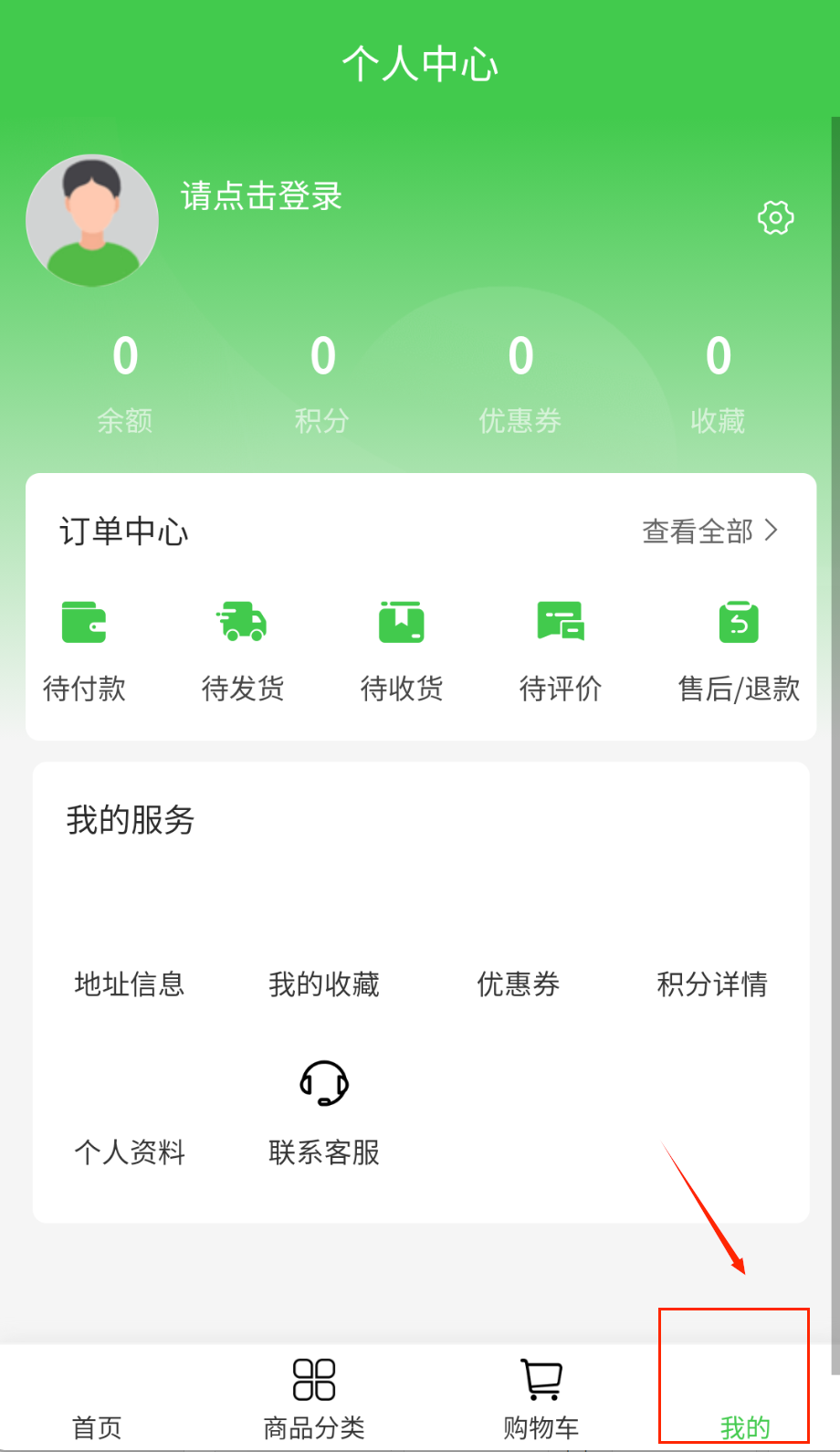This screenshot has height=1452, width=840.
Task: Open 待发货 orders awaiting shipment
Action: [243, 648]
